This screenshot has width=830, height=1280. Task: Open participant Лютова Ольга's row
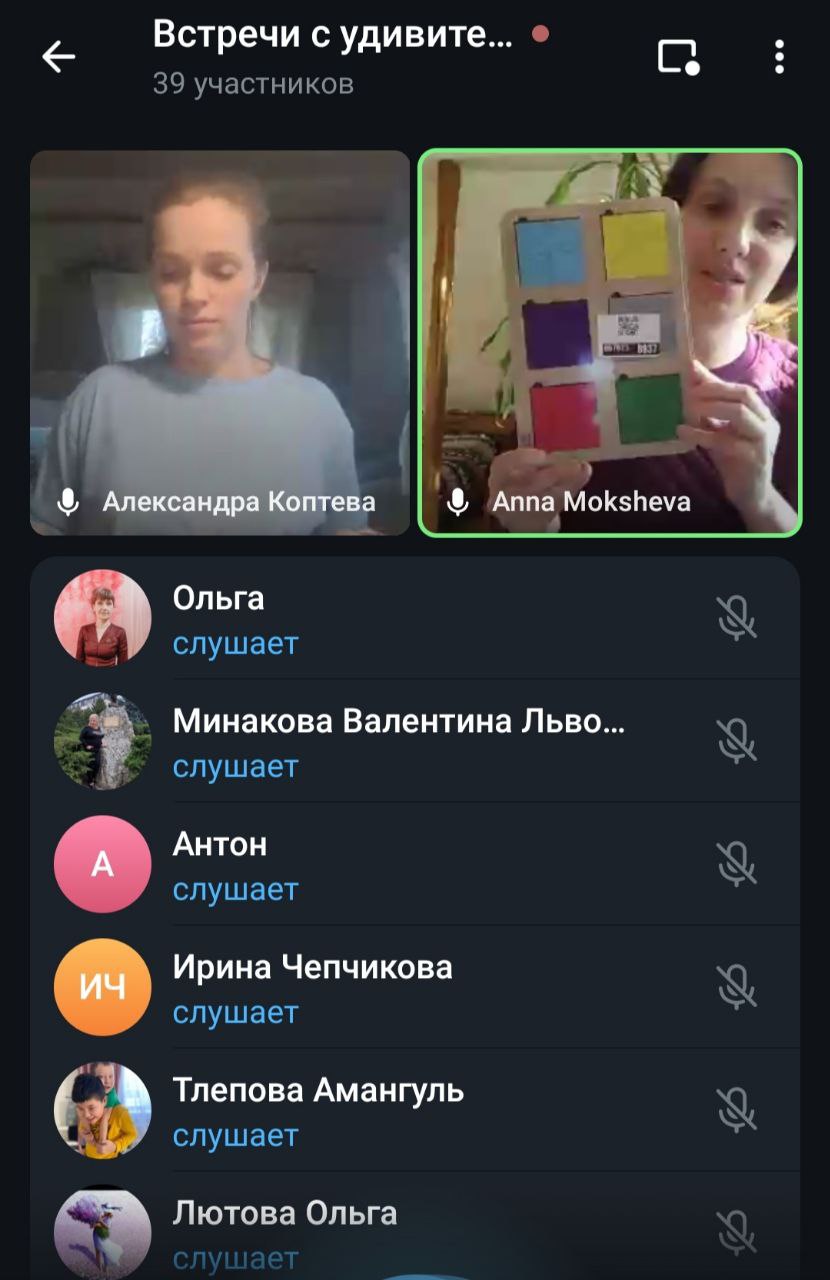click(x=414, y=1232)
